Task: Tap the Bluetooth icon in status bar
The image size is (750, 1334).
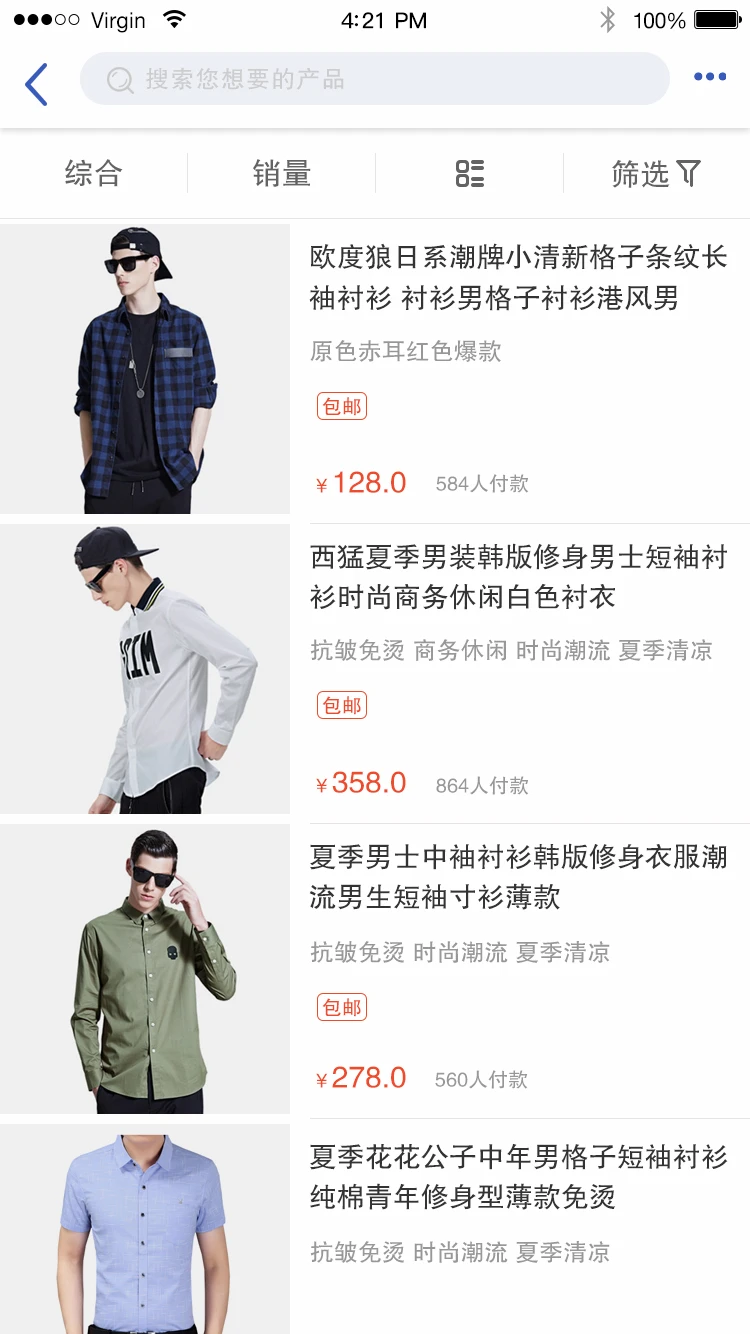Action: (x=608, y=18)
